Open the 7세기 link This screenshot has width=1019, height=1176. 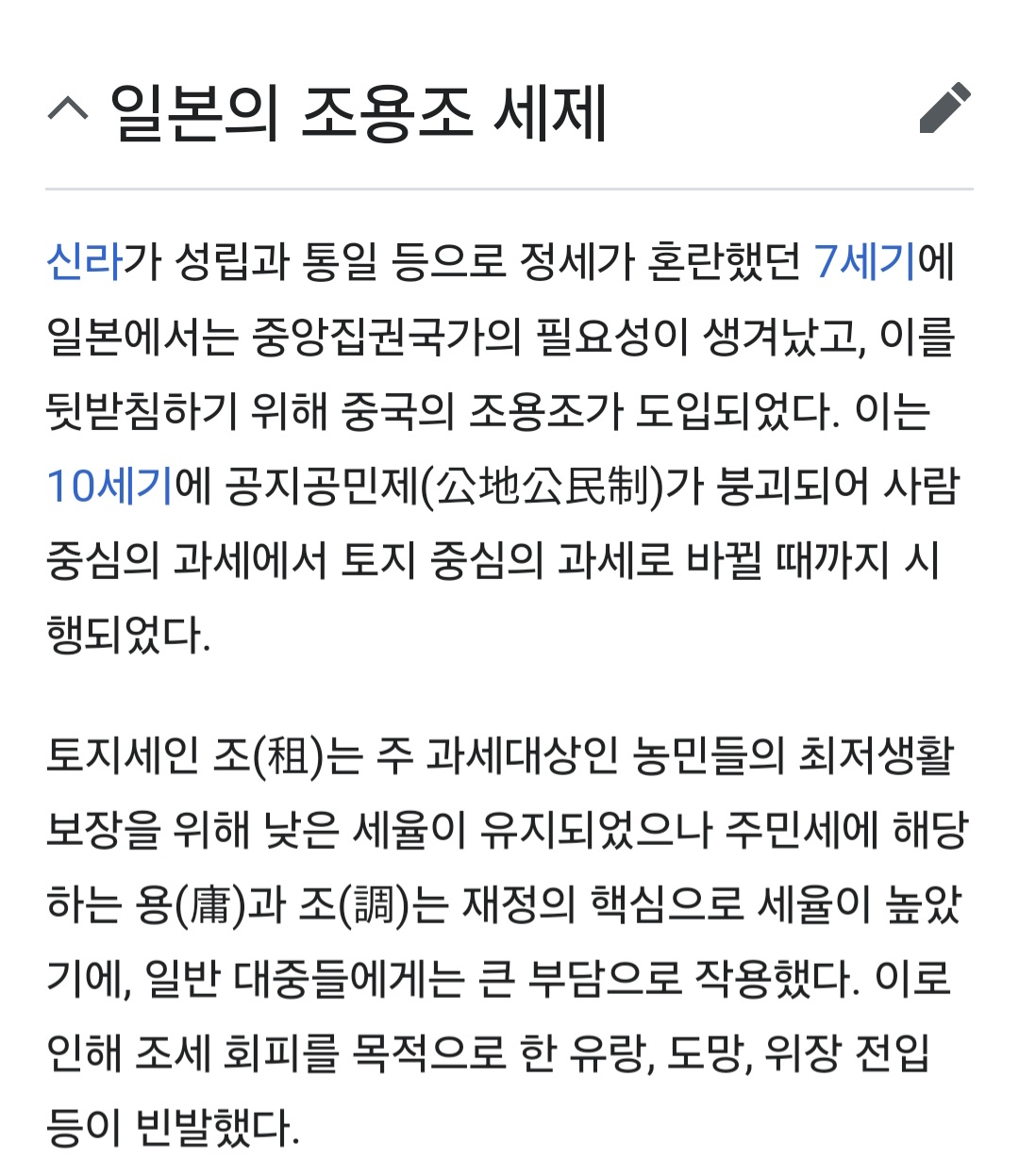click(x=863, y=261)
